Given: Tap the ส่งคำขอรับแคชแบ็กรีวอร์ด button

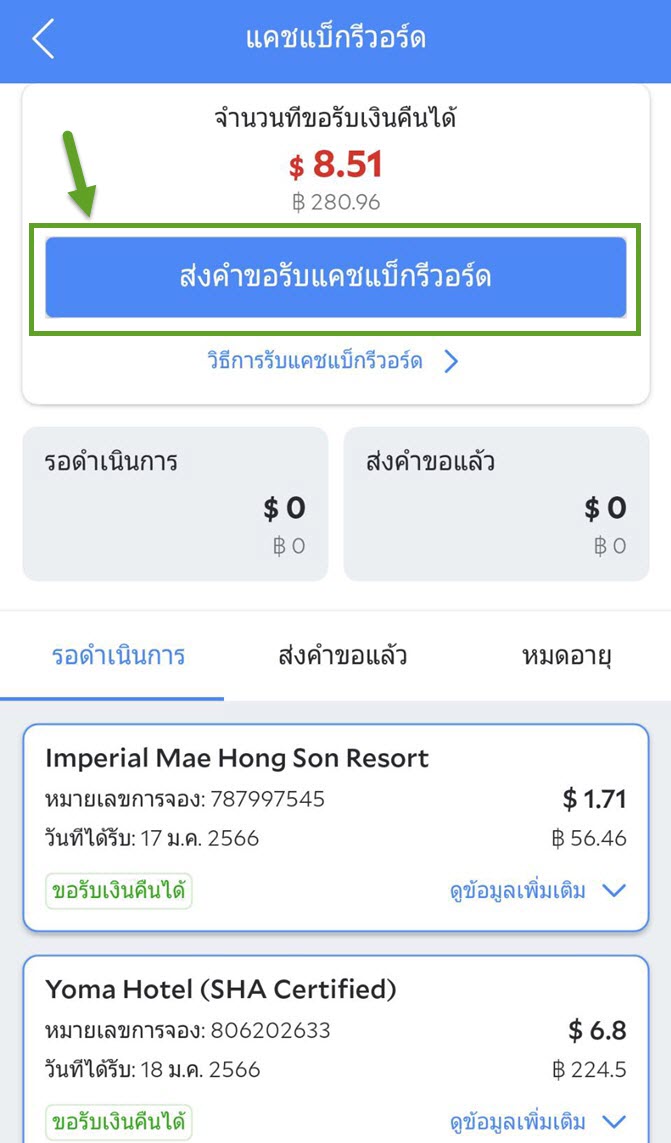Looking at the screenshot, I should coord(335,277).
